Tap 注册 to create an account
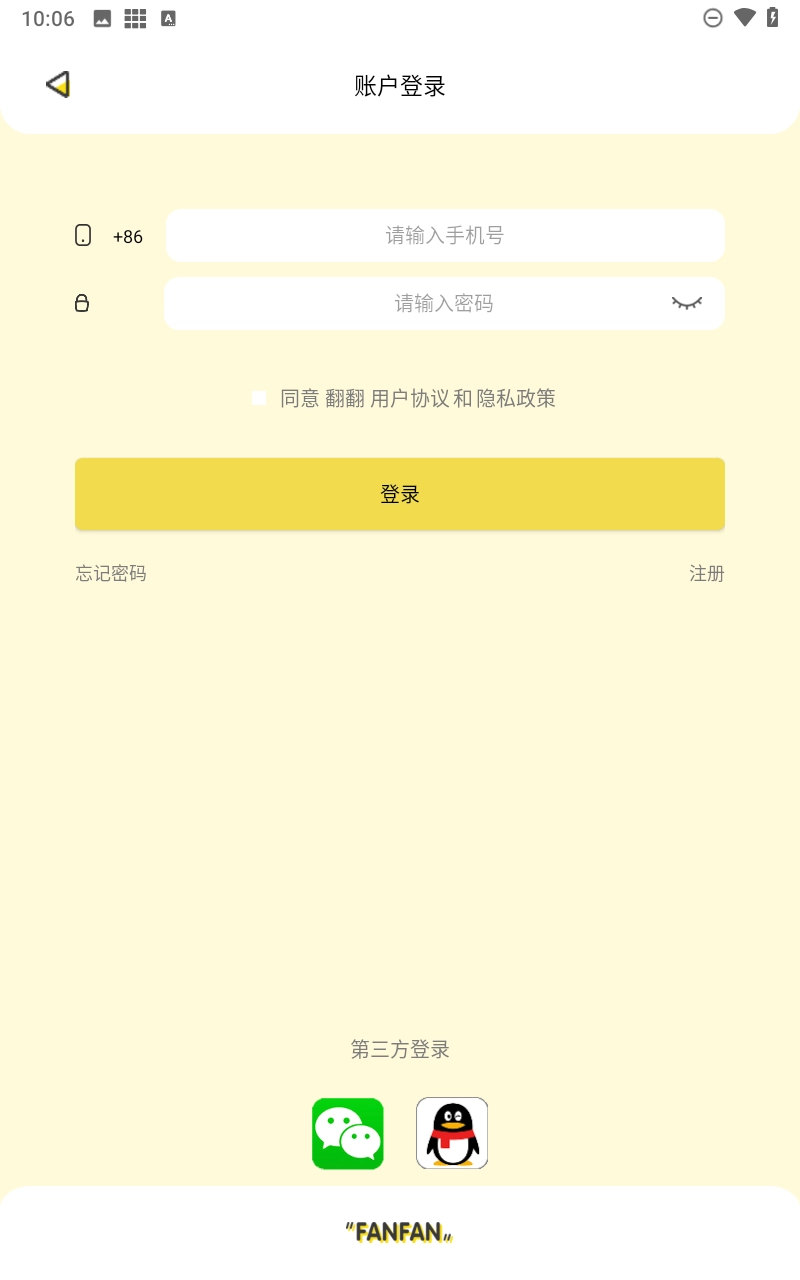 click(707, 573)
